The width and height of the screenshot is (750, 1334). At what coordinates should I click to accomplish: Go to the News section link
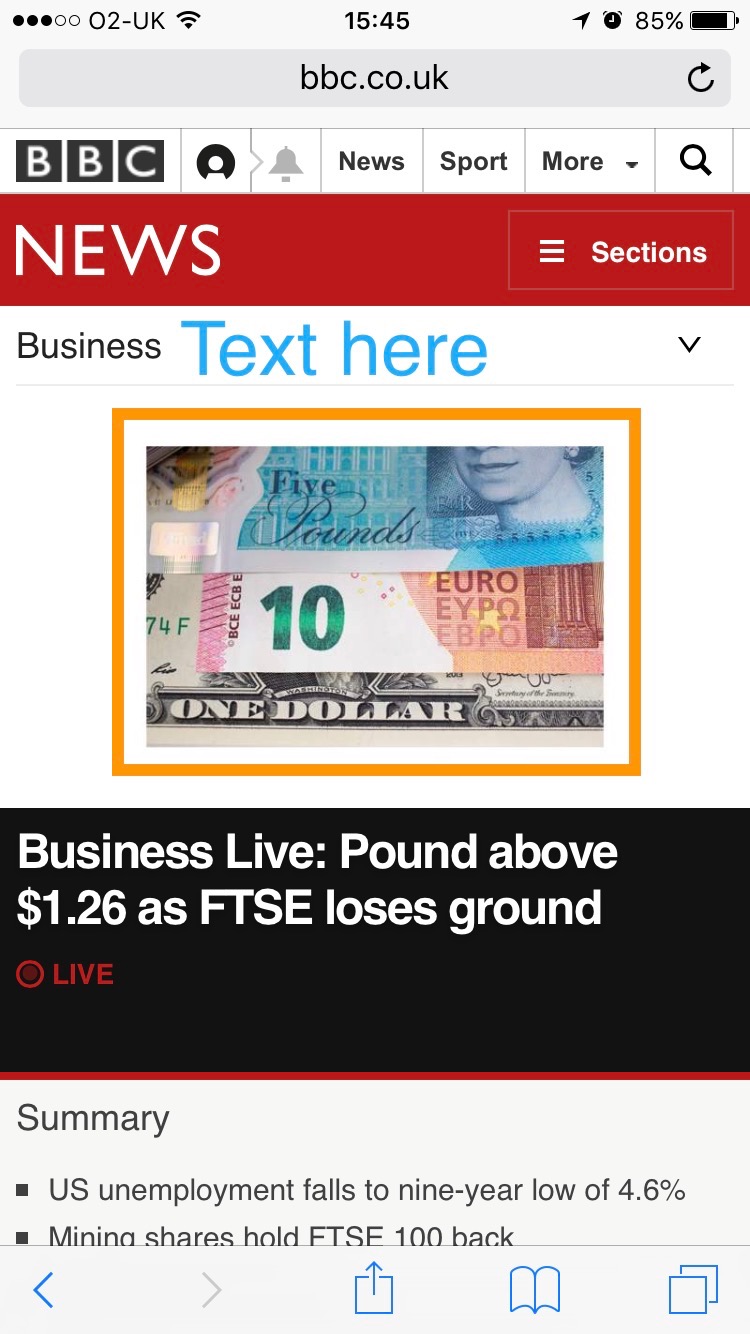(371, 161)
